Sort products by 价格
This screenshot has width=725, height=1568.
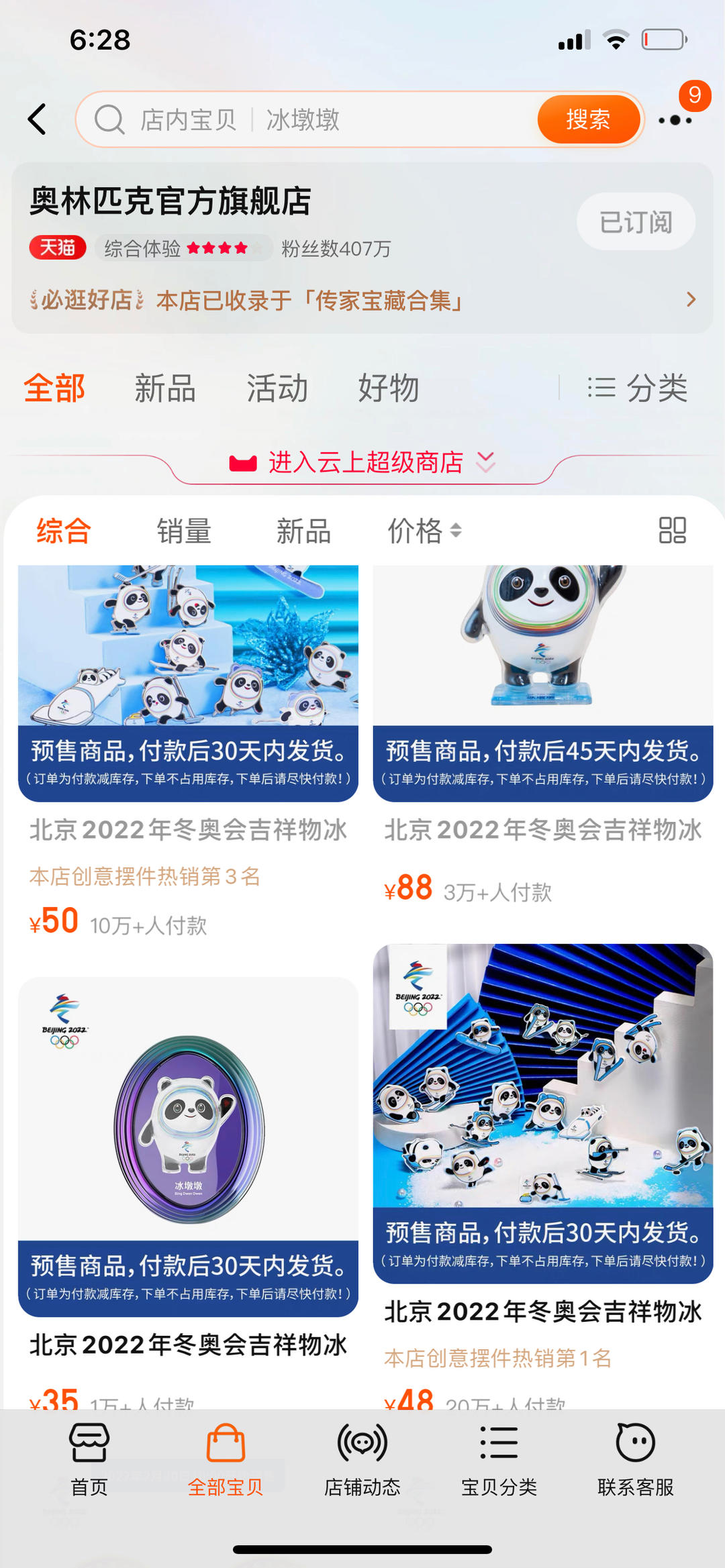point(424,531)
